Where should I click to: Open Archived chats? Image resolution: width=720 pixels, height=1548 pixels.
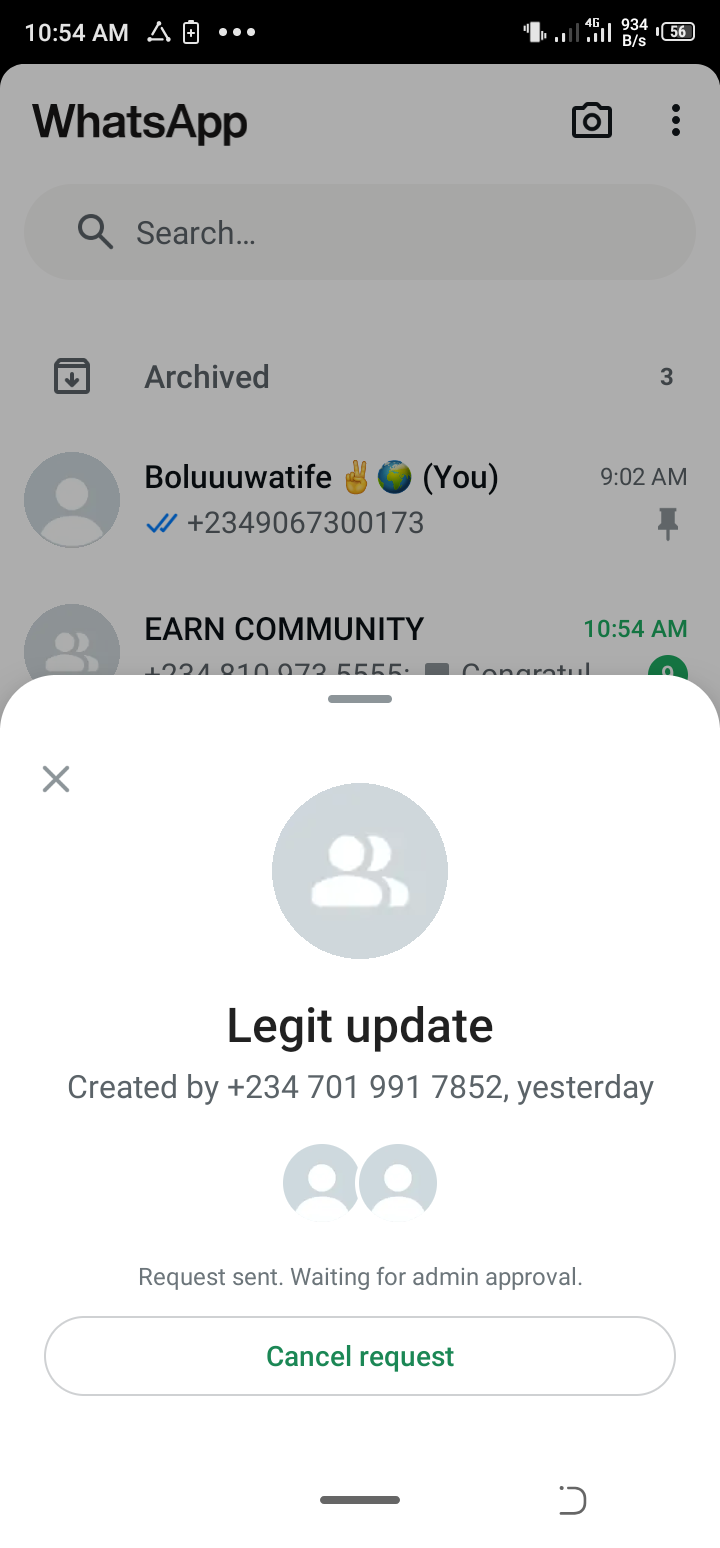pos(207,377)
